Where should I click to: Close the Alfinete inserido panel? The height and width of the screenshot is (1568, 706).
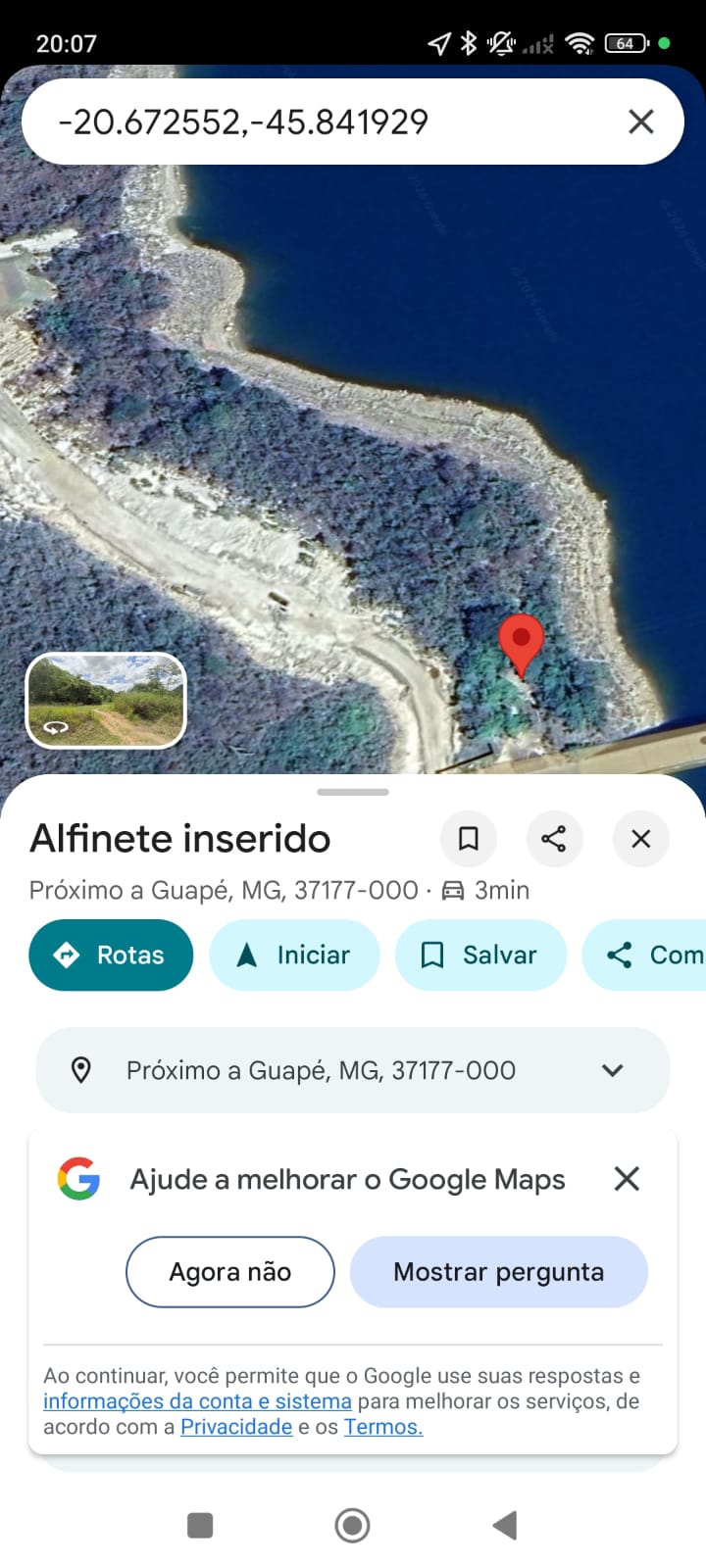[640, 839]
